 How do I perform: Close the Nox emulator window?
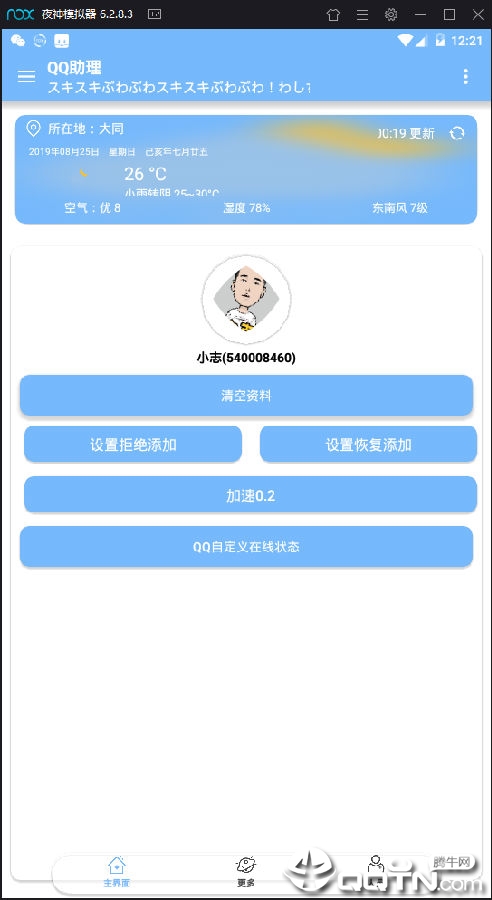pyautogui.click(x=478, y=14)
